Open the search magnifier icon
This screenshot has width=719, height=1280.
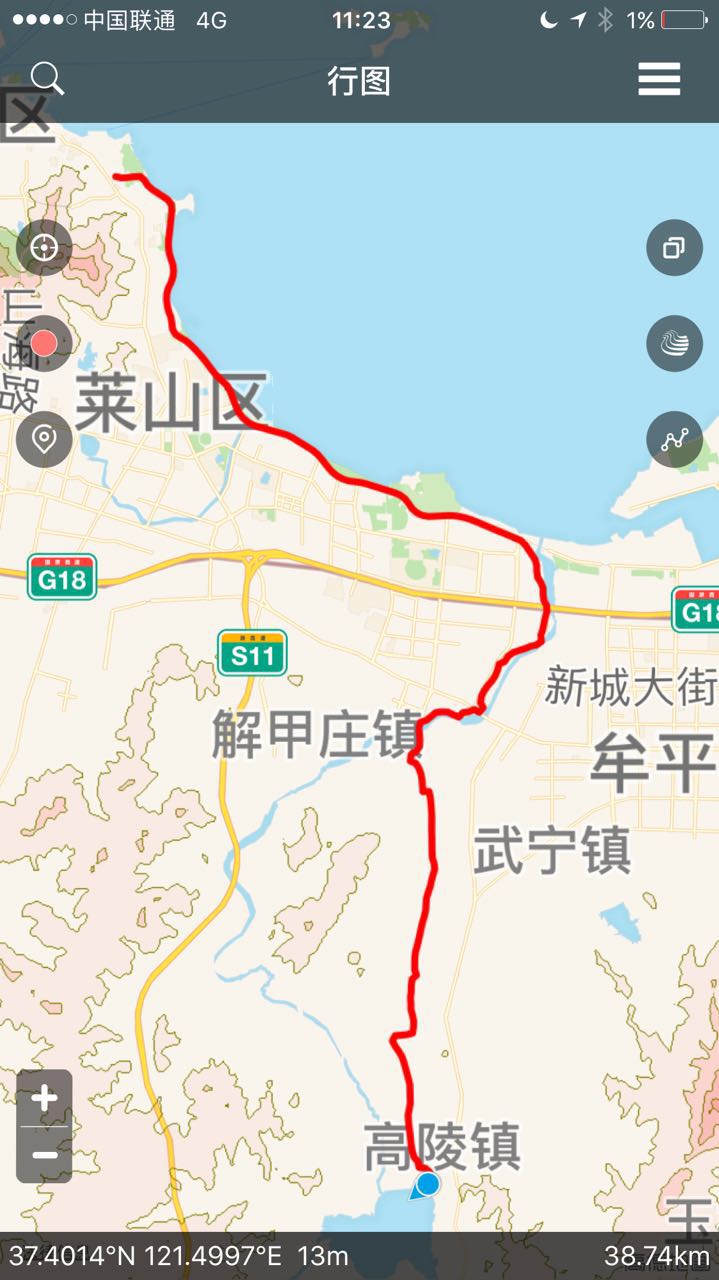click(47, 78)
